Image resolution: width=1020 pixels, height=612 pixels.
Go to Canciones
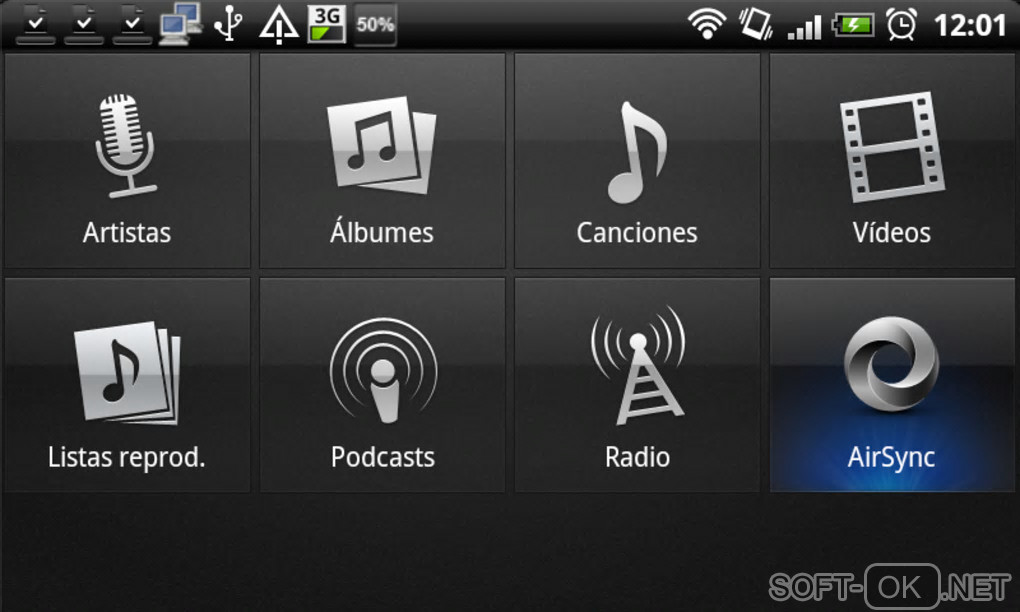tap(637, 161)
